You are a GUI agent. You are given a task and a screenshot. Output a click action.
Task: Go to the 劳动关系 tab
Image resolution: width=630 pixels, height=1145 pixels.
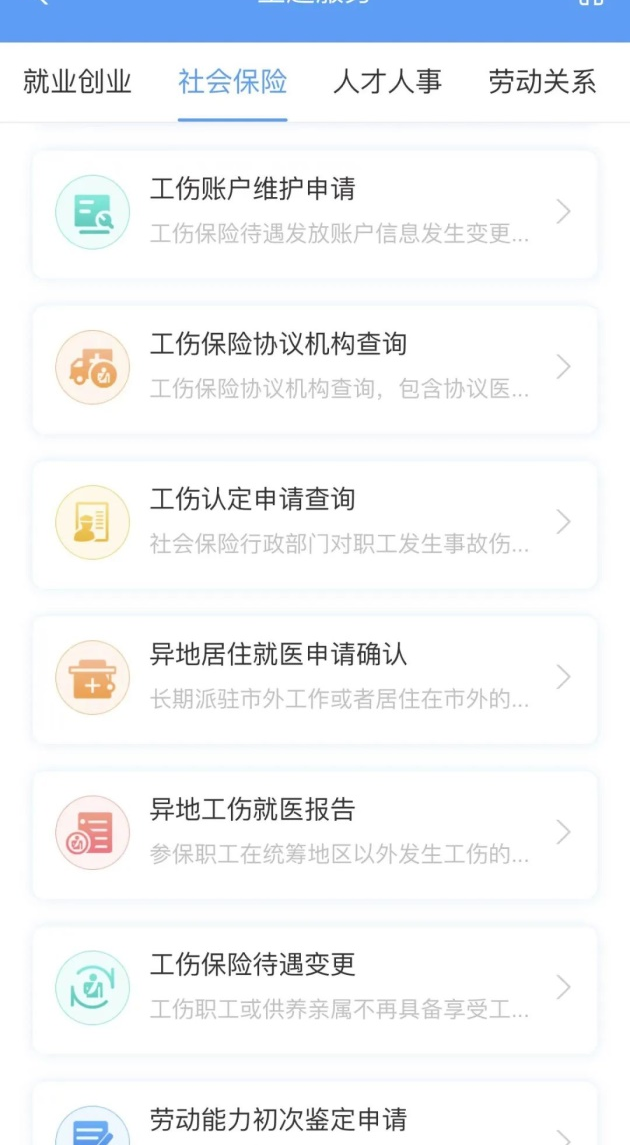coord(542,82)
